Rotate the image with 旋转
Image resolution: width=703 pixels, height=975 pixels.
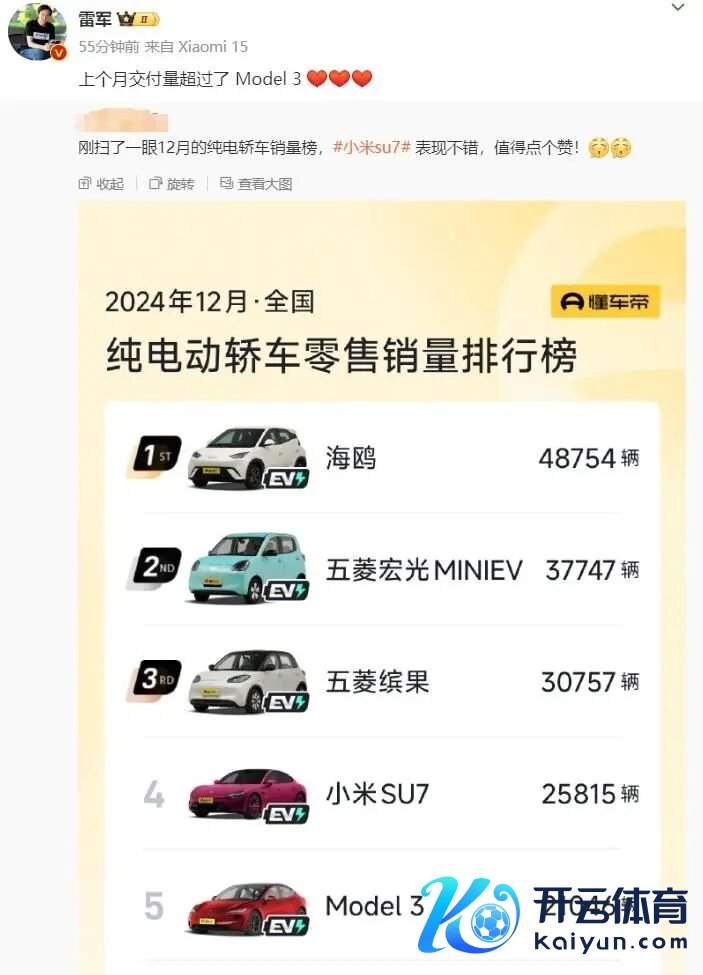point(172,184)
